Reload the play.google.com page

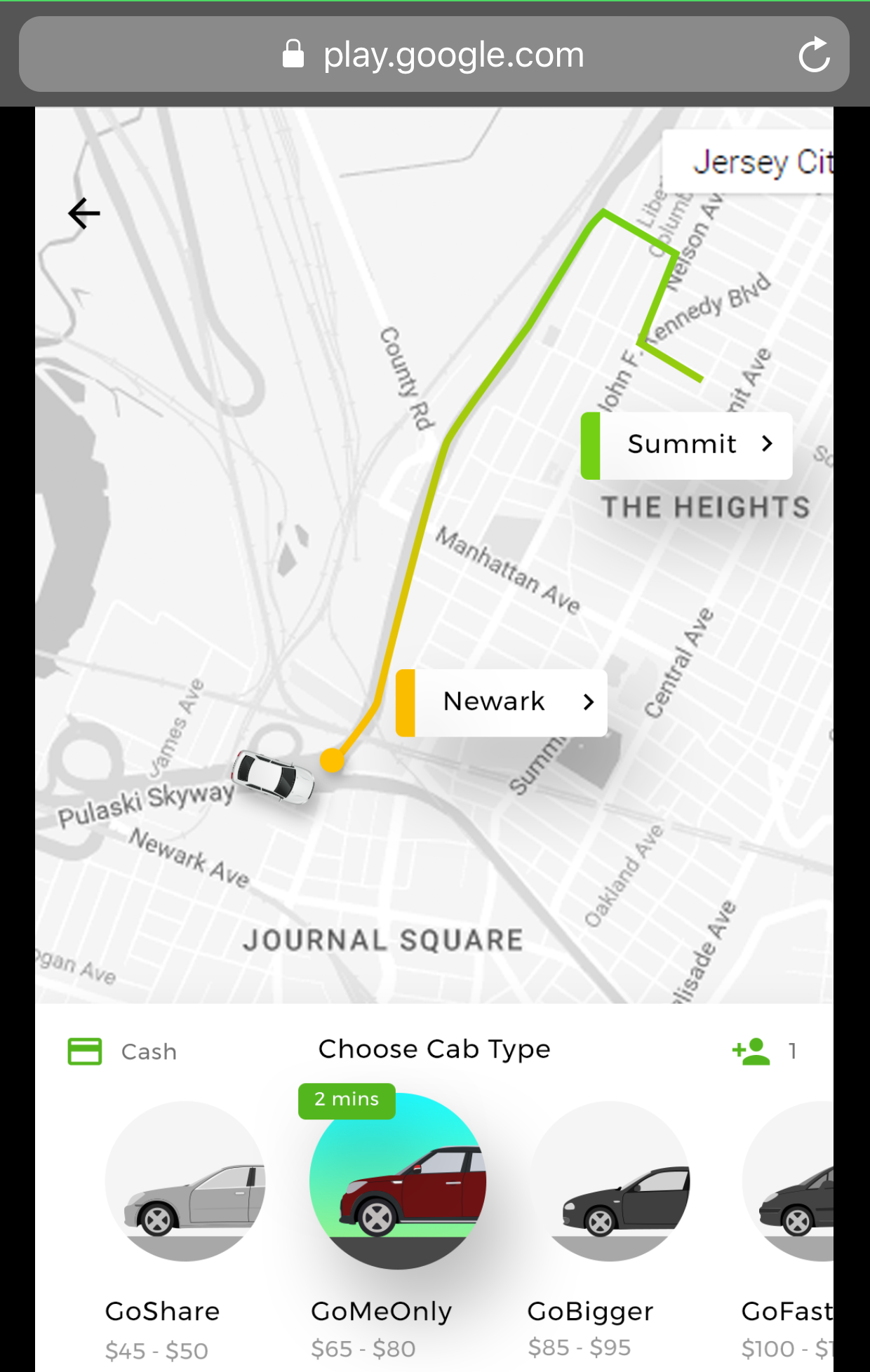tap(814, 55)
